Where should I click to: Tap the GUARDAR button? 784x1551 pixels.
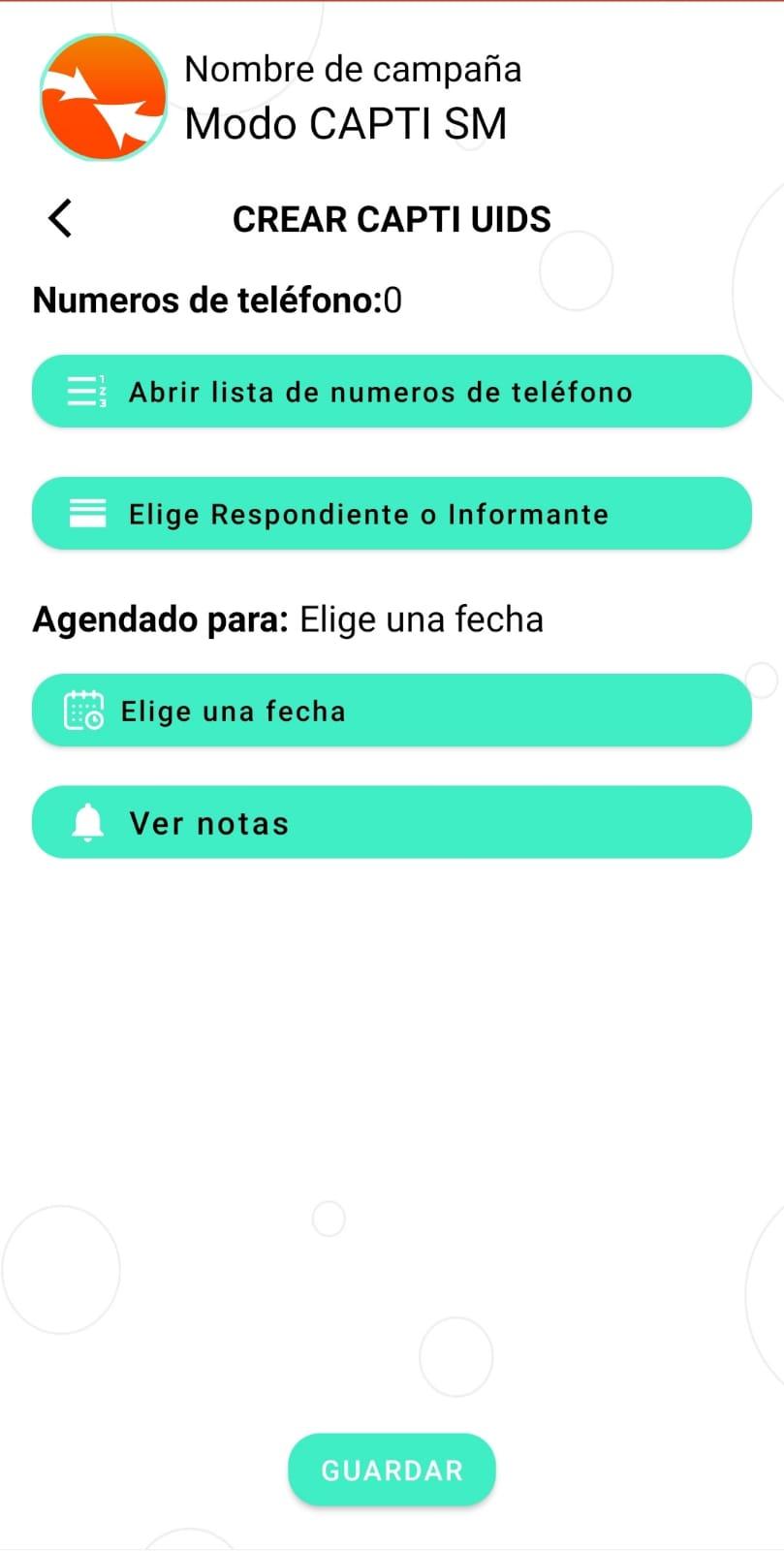pyautogui.click(x=392, y=1470)
